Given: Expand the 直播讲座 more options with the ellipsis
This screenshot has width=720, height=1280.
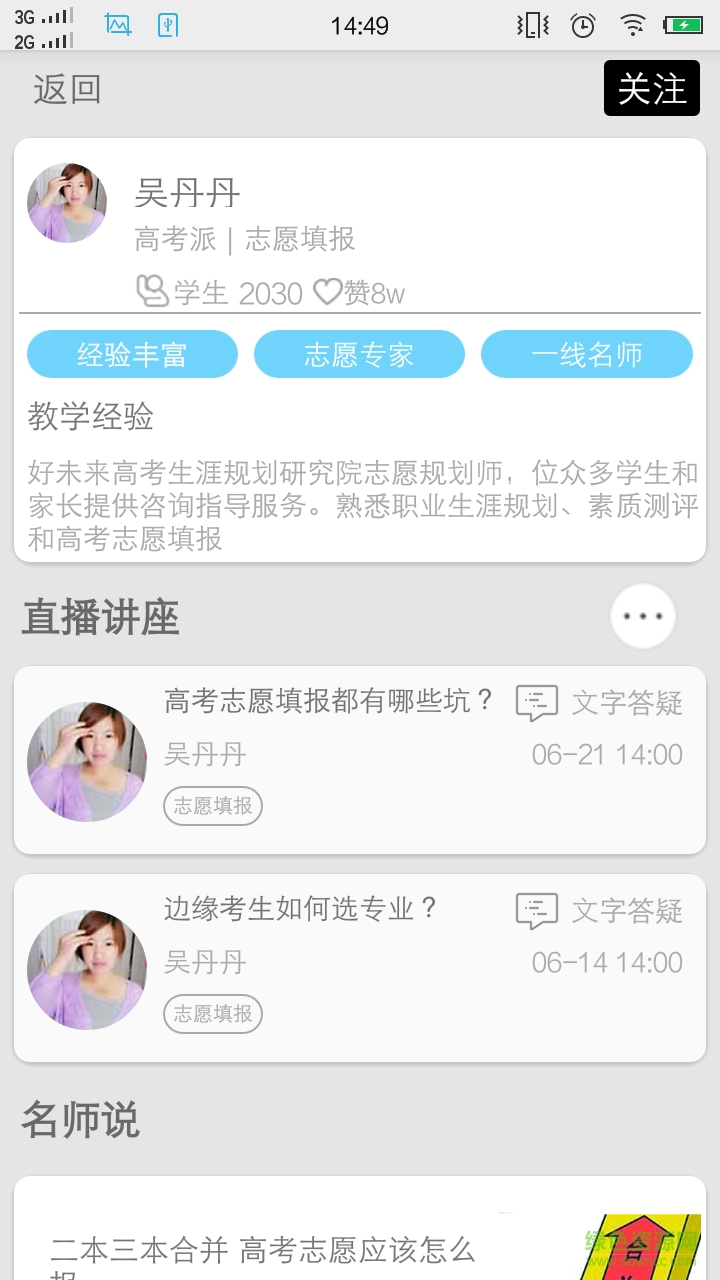Looking at the screenshot, I should click(x=643, y=617).
